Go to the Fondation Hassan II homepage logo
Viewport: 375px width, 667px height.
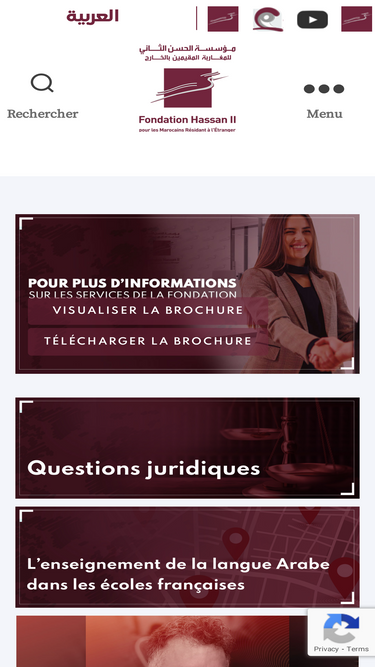pyautogui.click(x=188, y=88)
